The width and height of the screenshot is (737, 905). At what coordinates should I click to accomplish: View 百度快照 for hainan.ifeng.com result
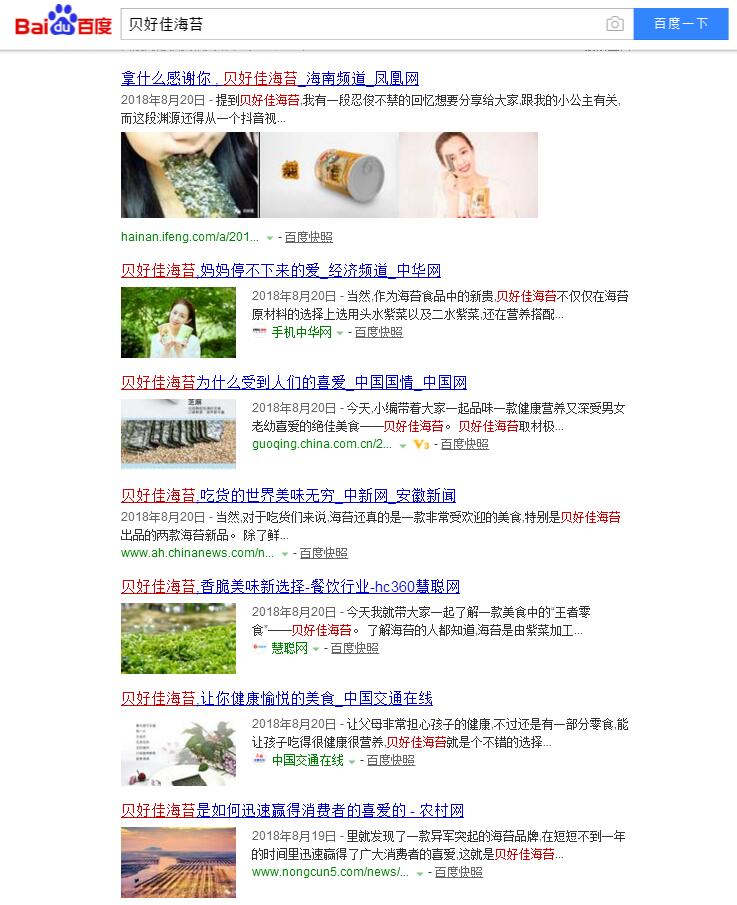[x=308, y=237]
